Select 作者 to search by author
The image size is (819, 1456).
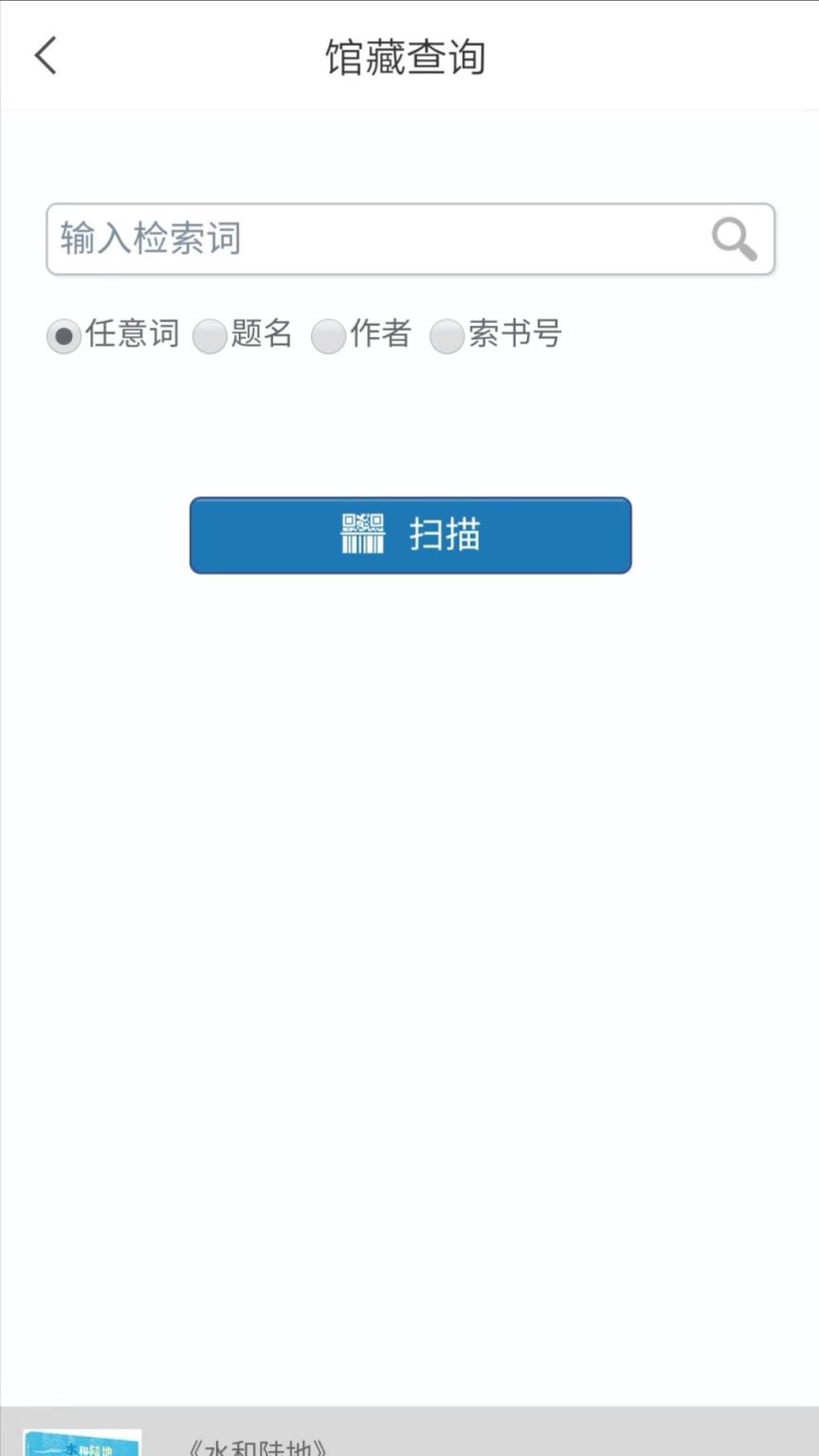328,336
